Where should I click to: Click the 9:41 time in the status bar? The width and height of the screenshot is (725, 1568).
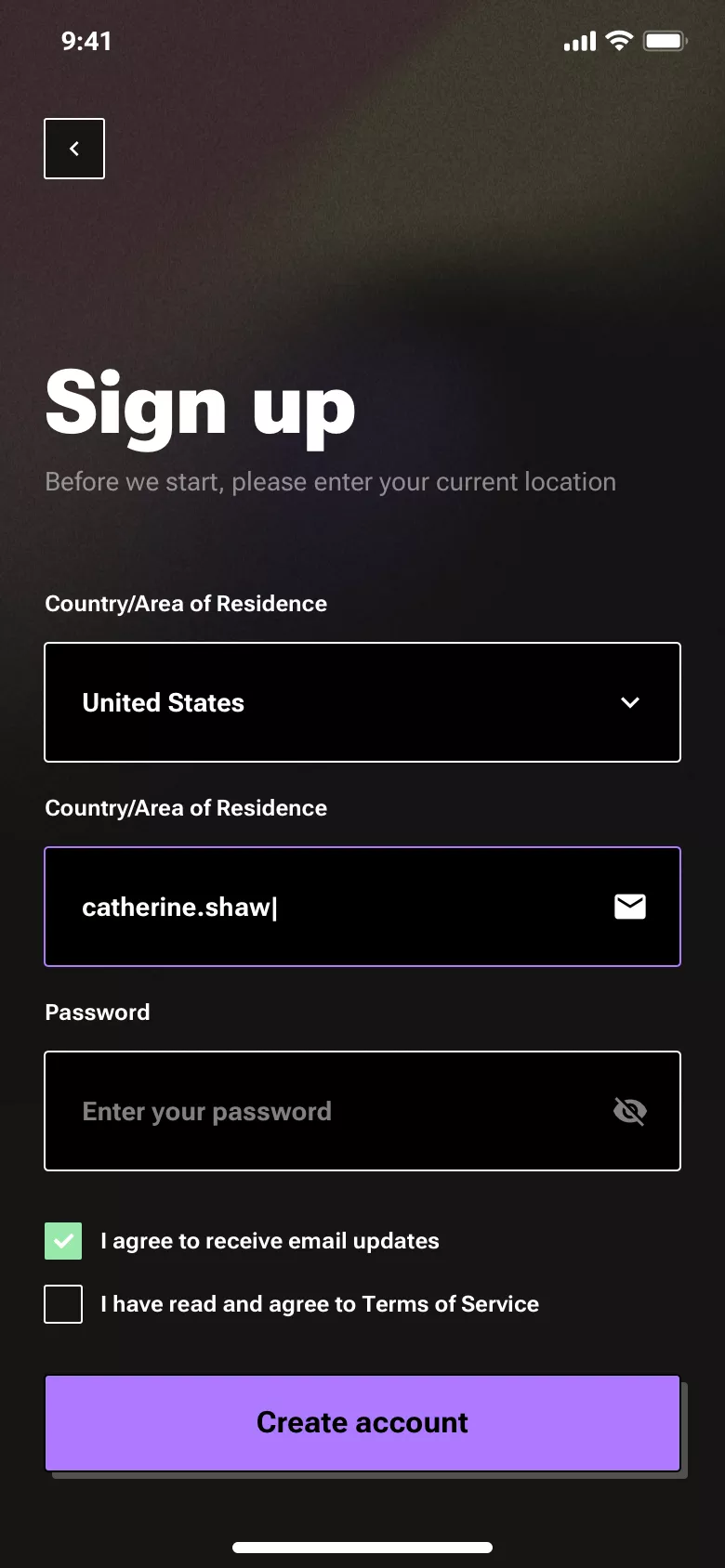(87, 41)
